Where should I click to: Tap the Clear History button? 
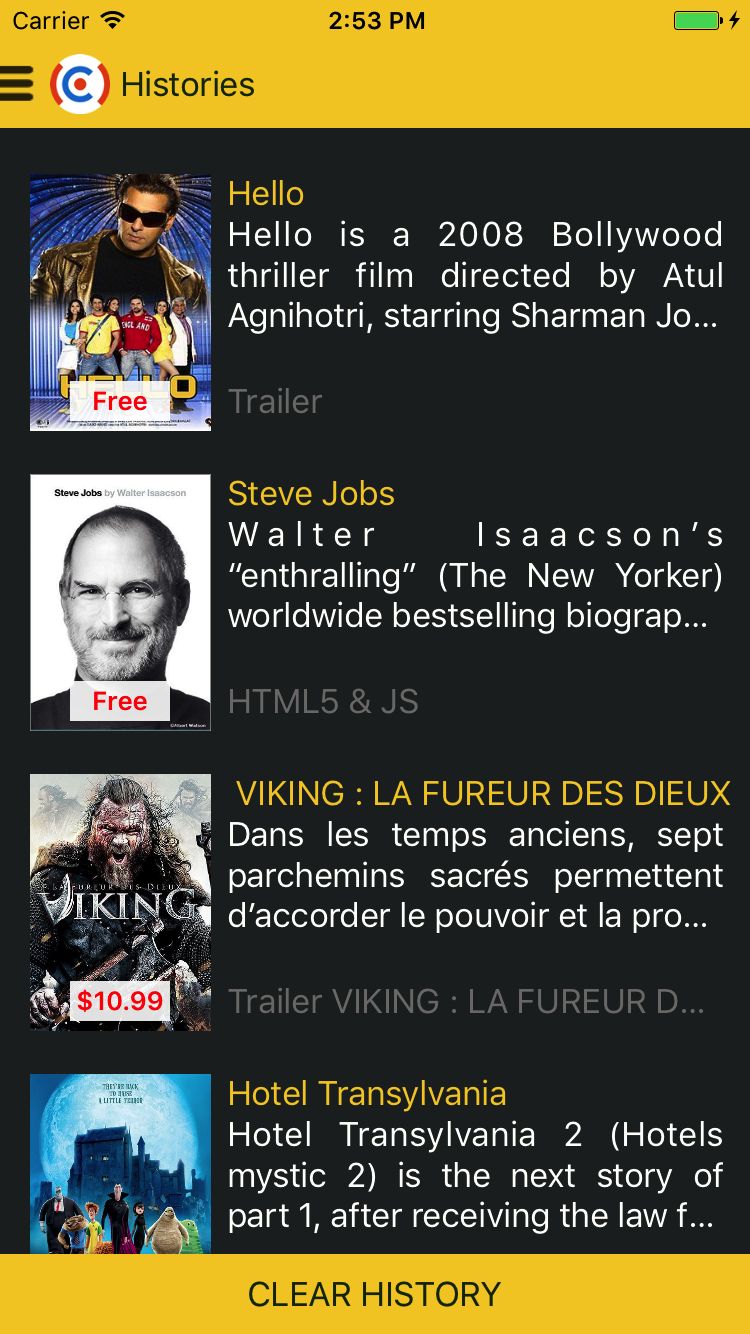(x=375, y=1294)
